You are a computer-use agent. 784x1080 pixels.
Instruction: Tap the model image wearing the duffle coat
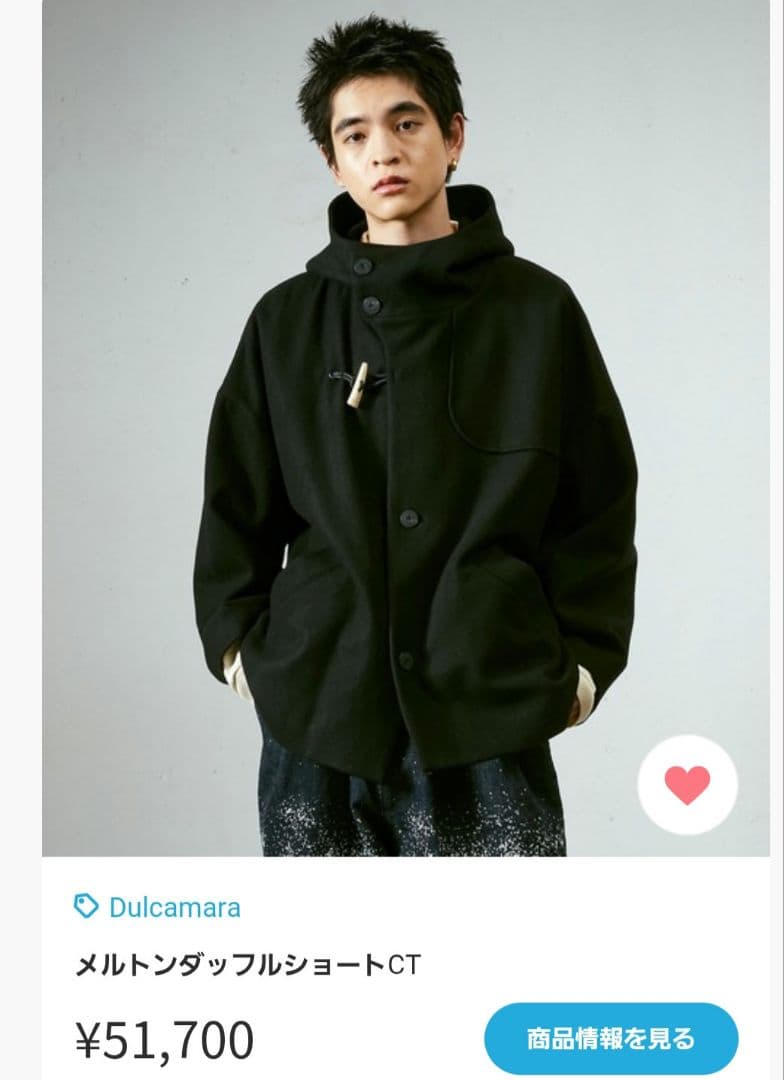(x=390, y=430)
